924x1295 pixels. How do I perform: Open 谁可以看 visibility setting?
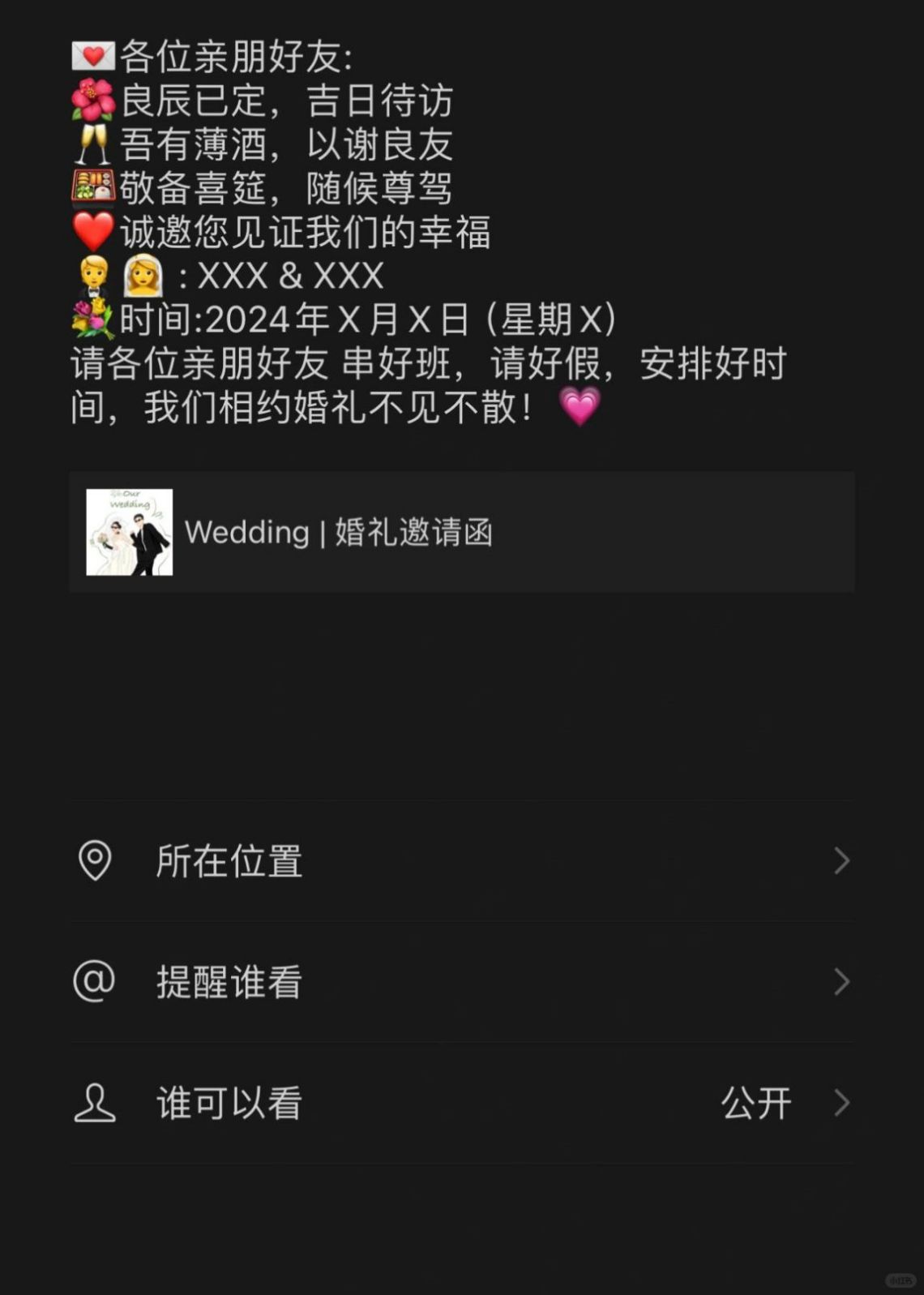click(x=460, y=1103)
